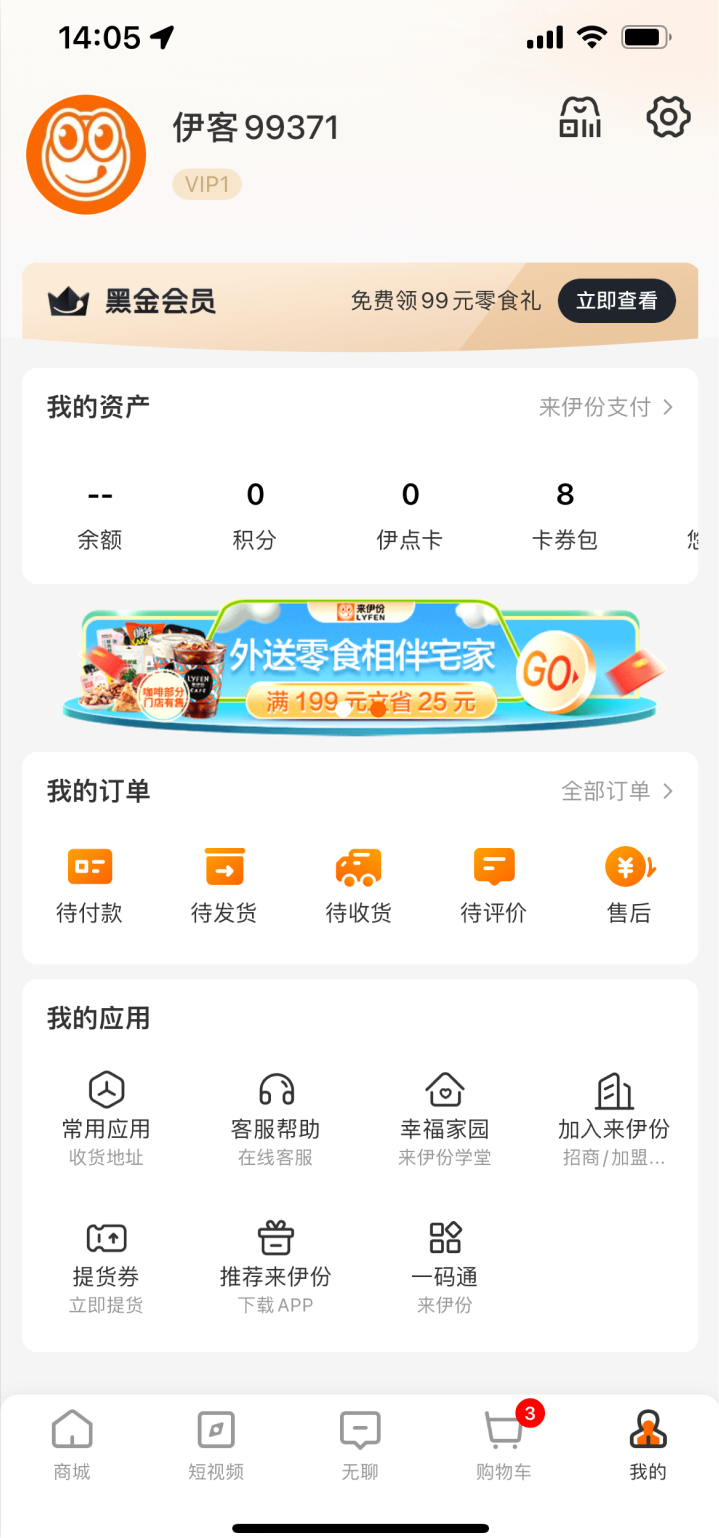View all orders via 全部订单

click(617, 791)
